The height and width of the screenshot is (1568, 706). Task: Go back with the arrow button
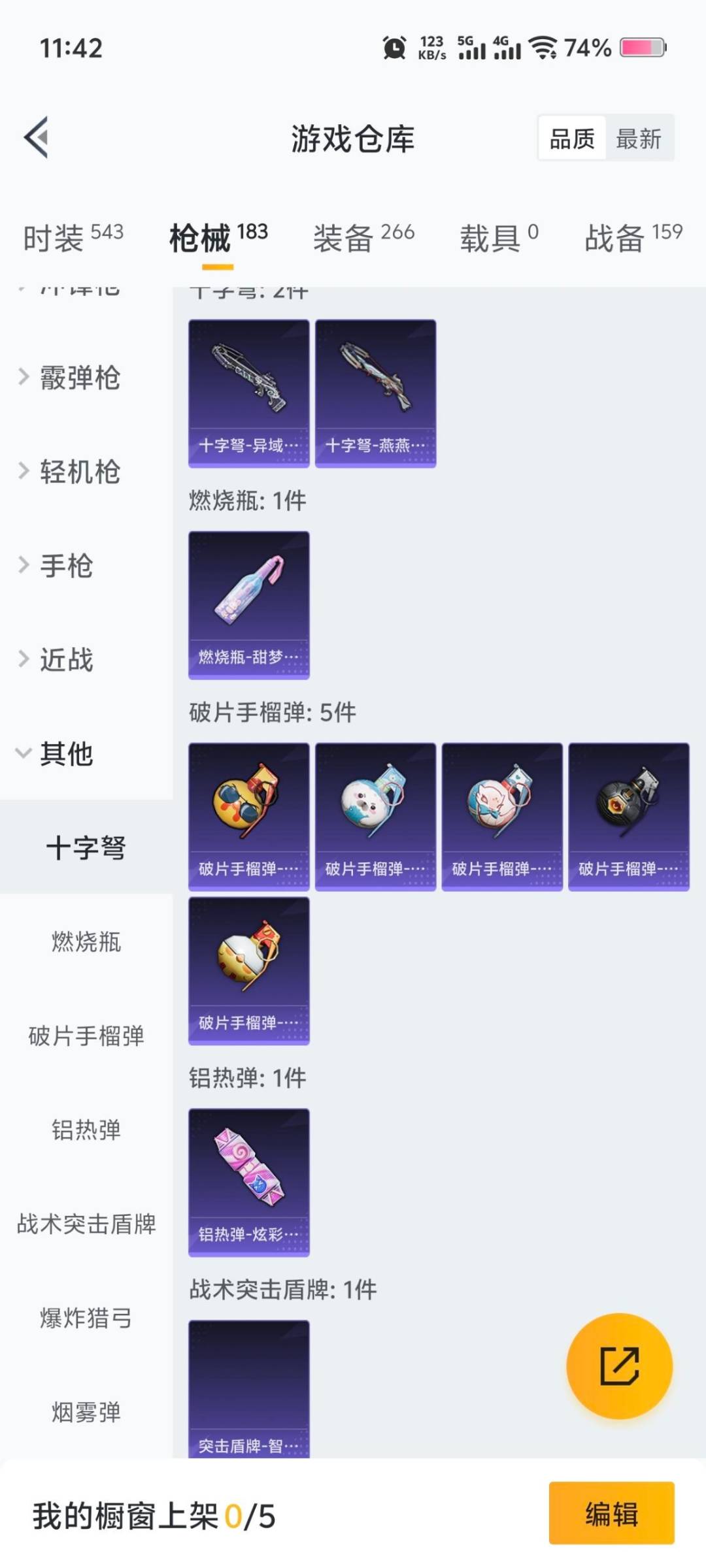37,139
